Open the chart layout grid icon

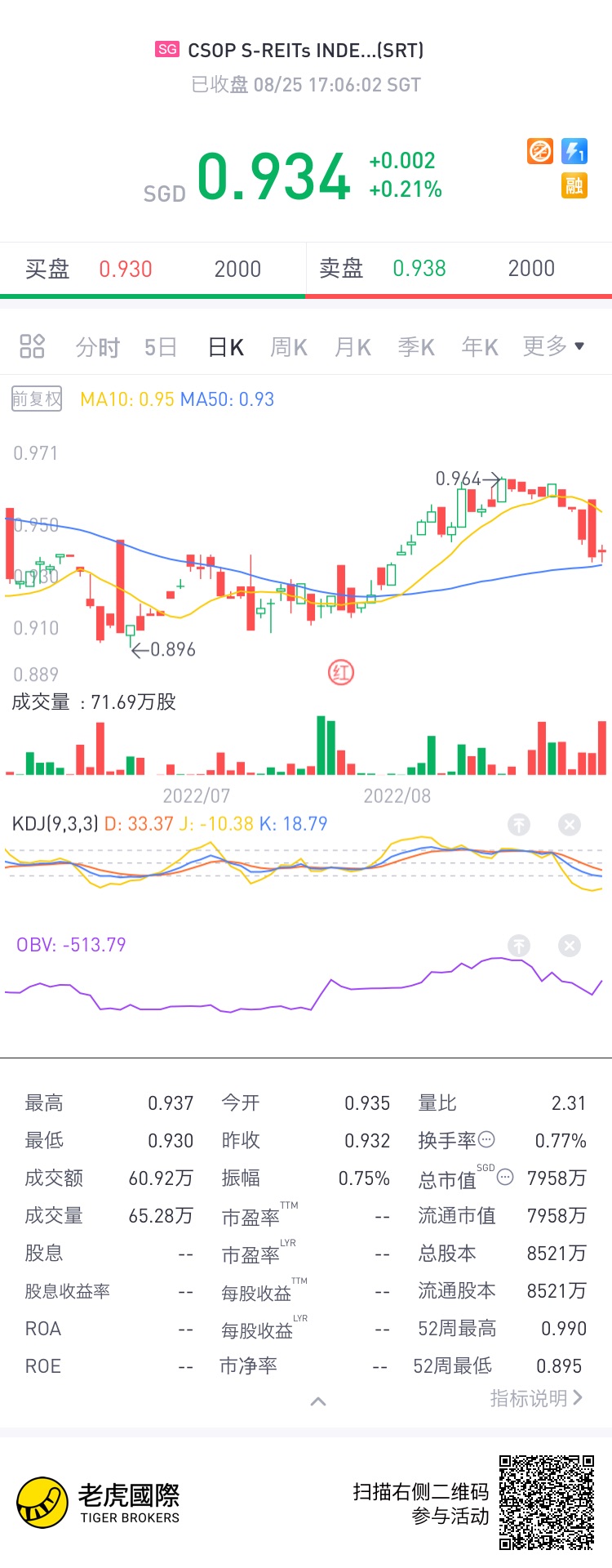32,346
